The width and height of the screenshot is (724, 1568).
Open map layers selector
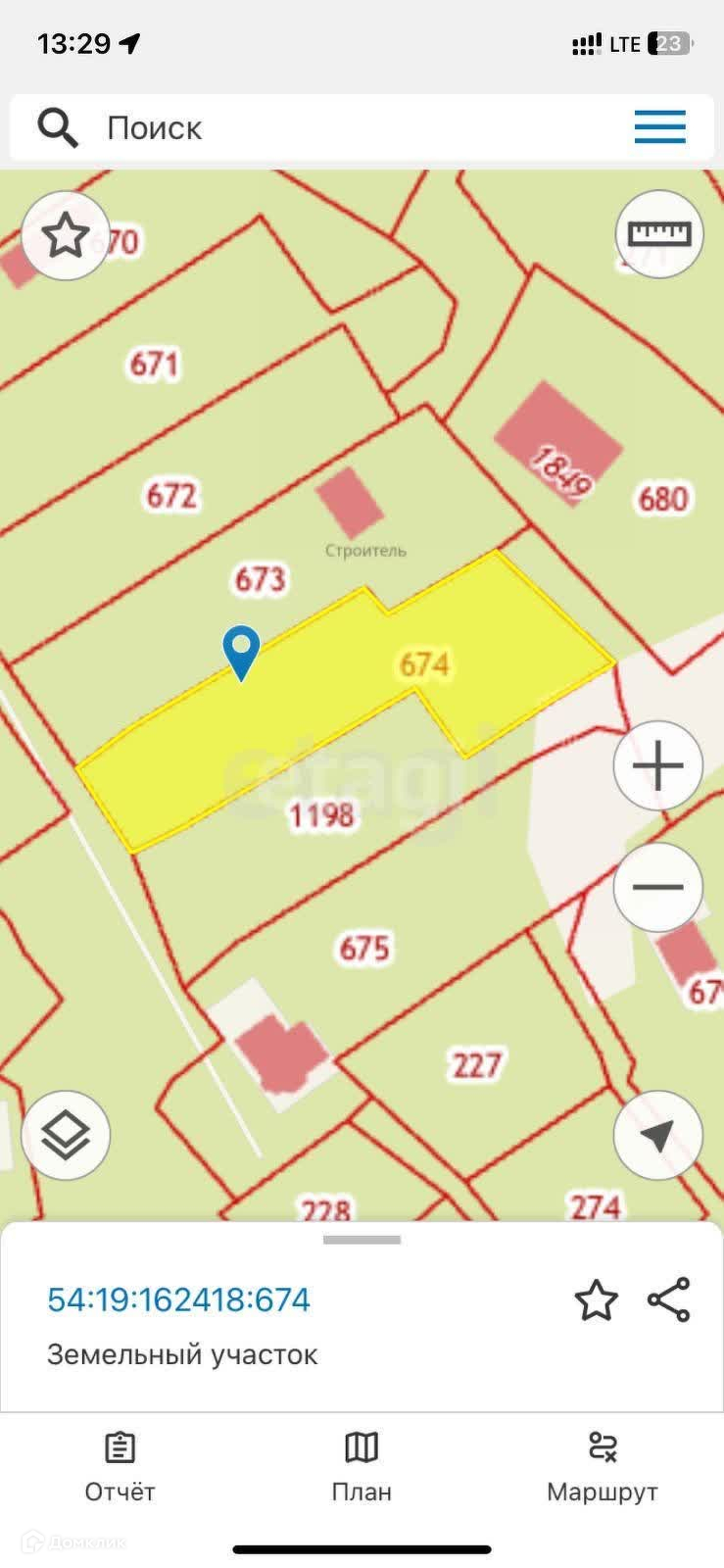click(x=66, y=1135)
